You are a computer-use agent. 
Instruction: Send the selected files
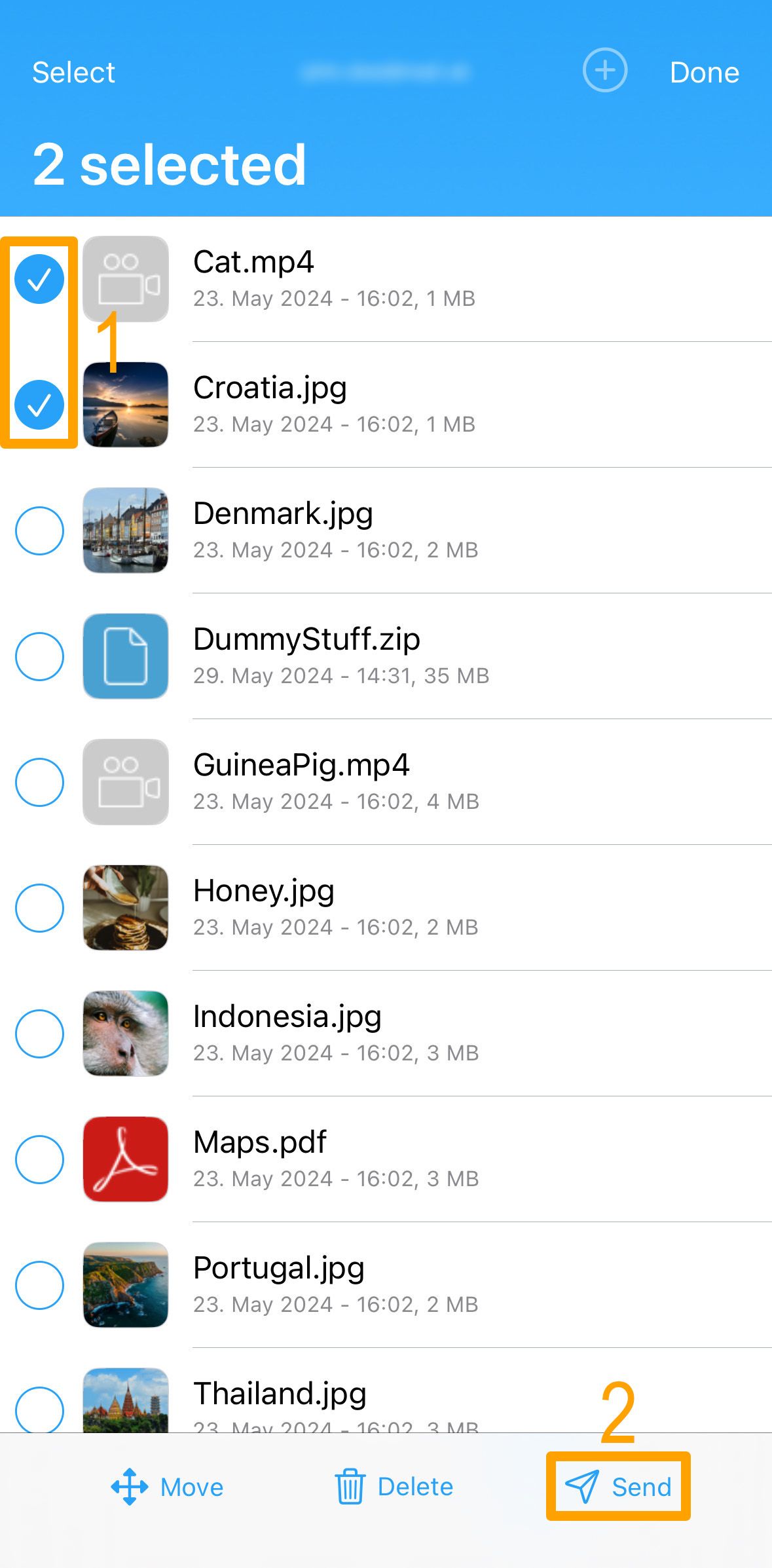pos(618,1487)
